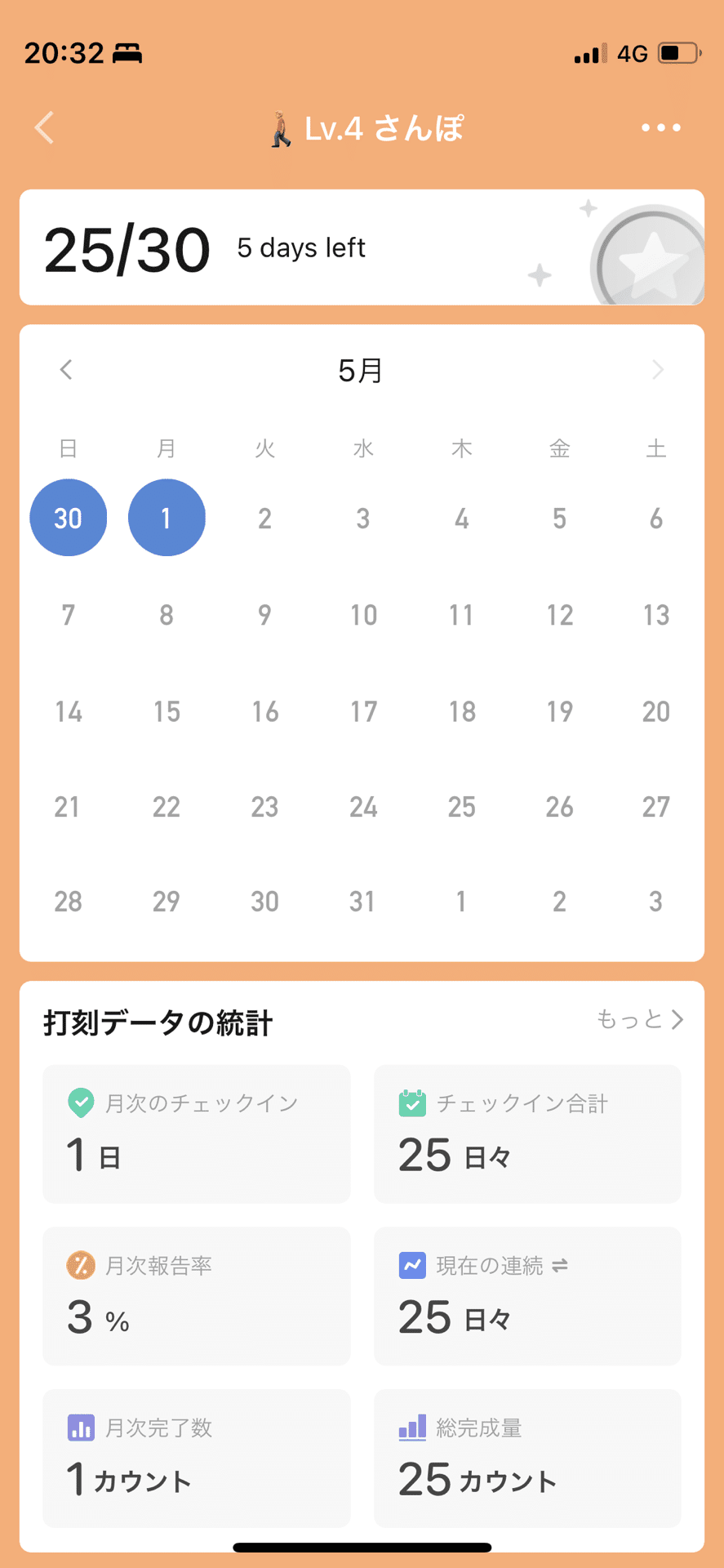Select May 2 in the calendar
Screen dimensions: 724x1568
click(264, 519)
